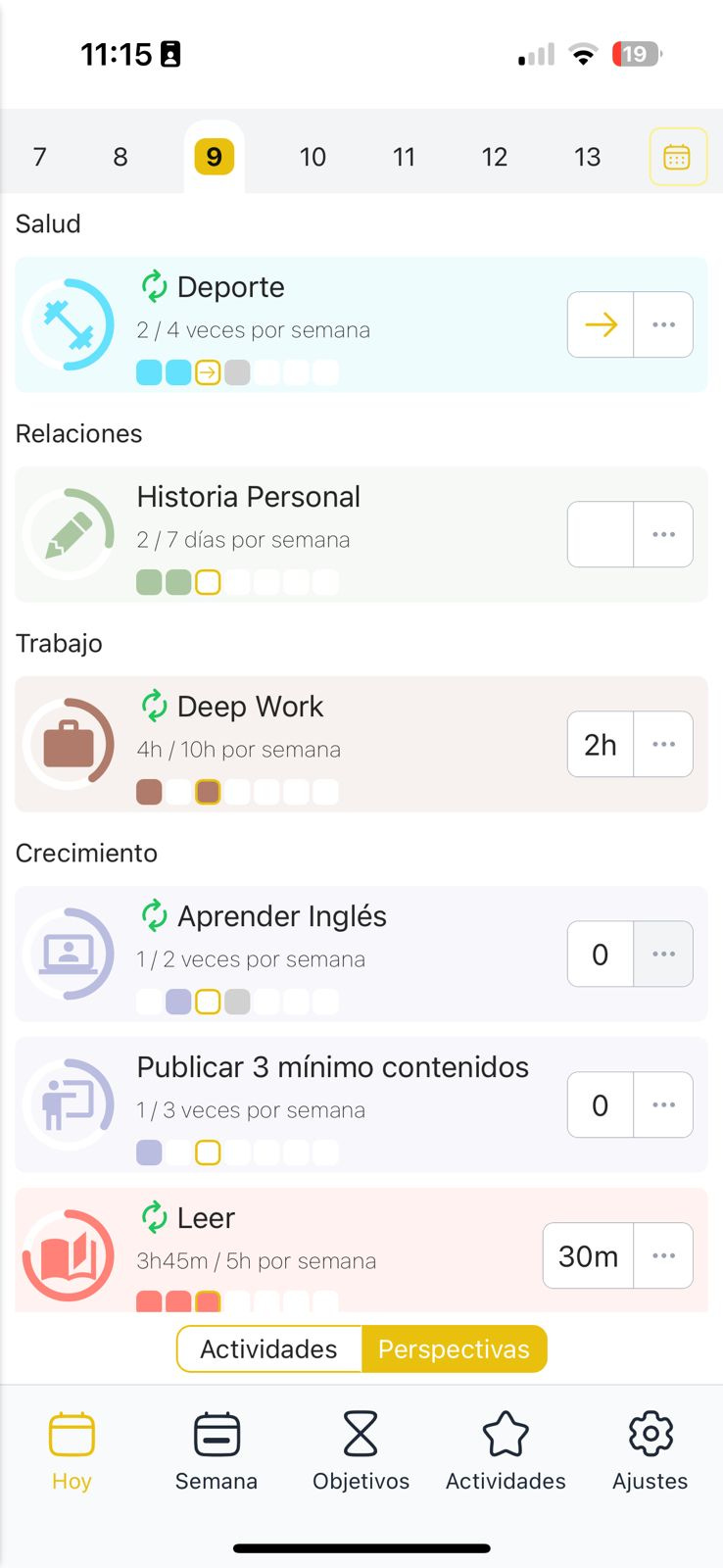Open the Ajustes settings tab
Image resolution: width=723 pixels, height=1568 pixels.
651,1451
